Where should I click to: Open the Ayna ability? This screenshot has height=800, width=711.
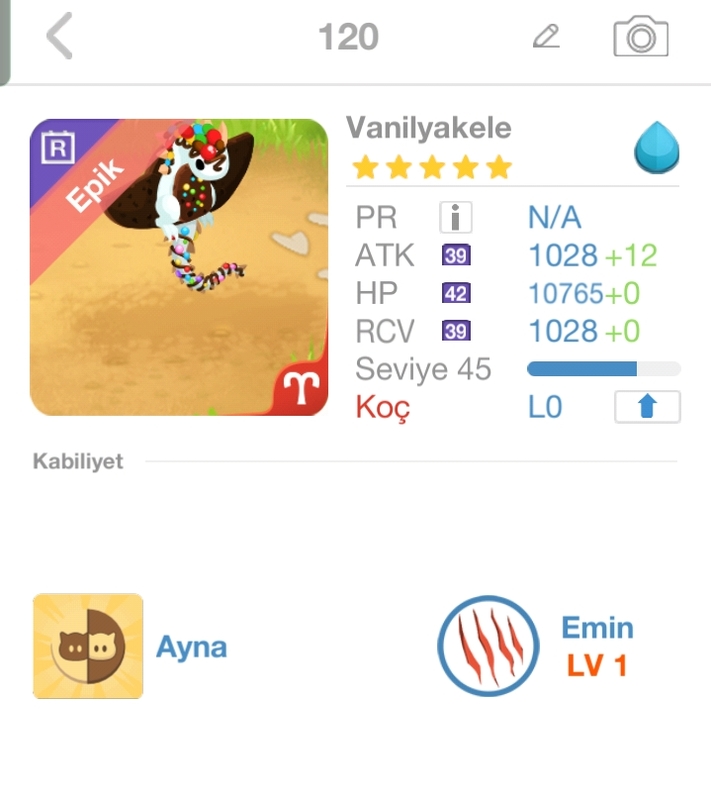88,646
